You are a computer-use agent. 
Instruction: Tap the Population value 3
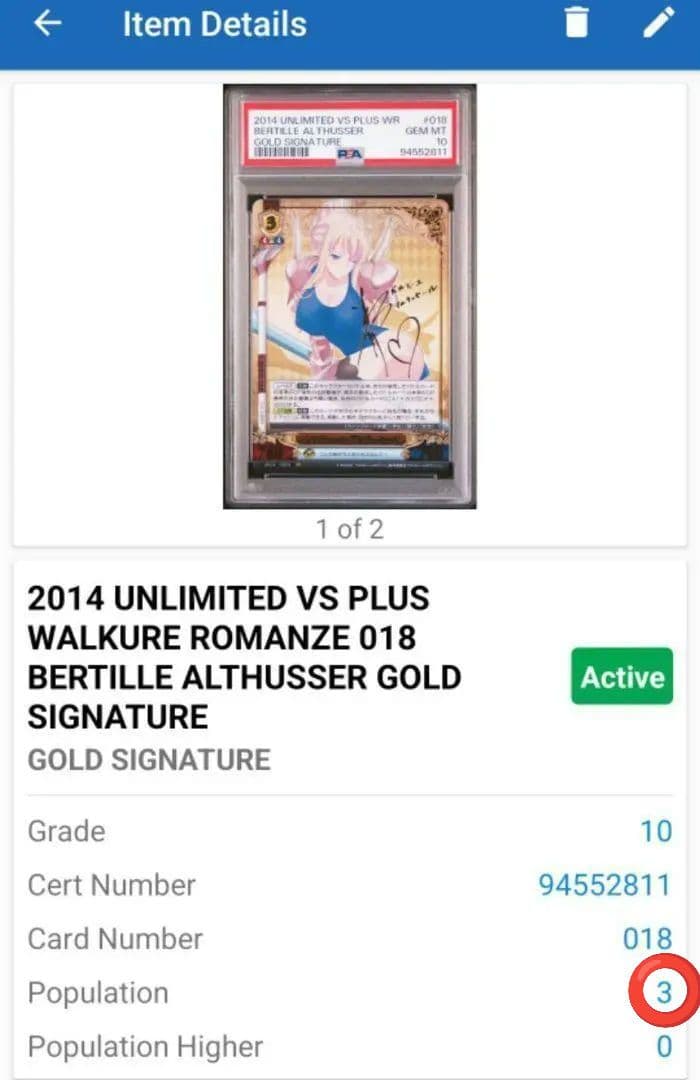663,992
